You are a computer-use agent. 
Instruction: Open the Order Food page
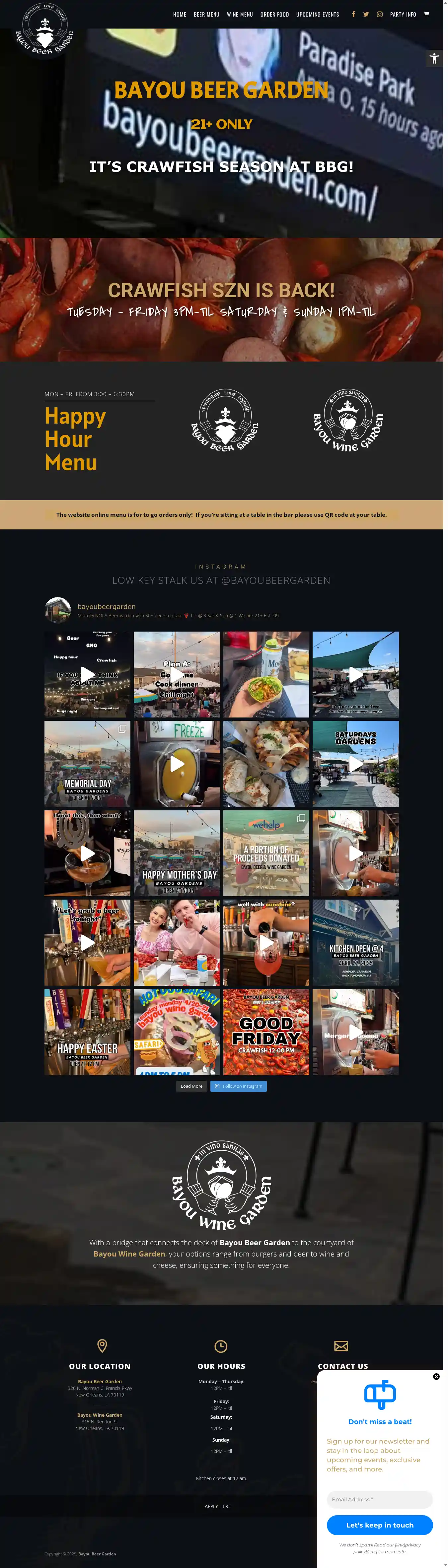(274, 15)
